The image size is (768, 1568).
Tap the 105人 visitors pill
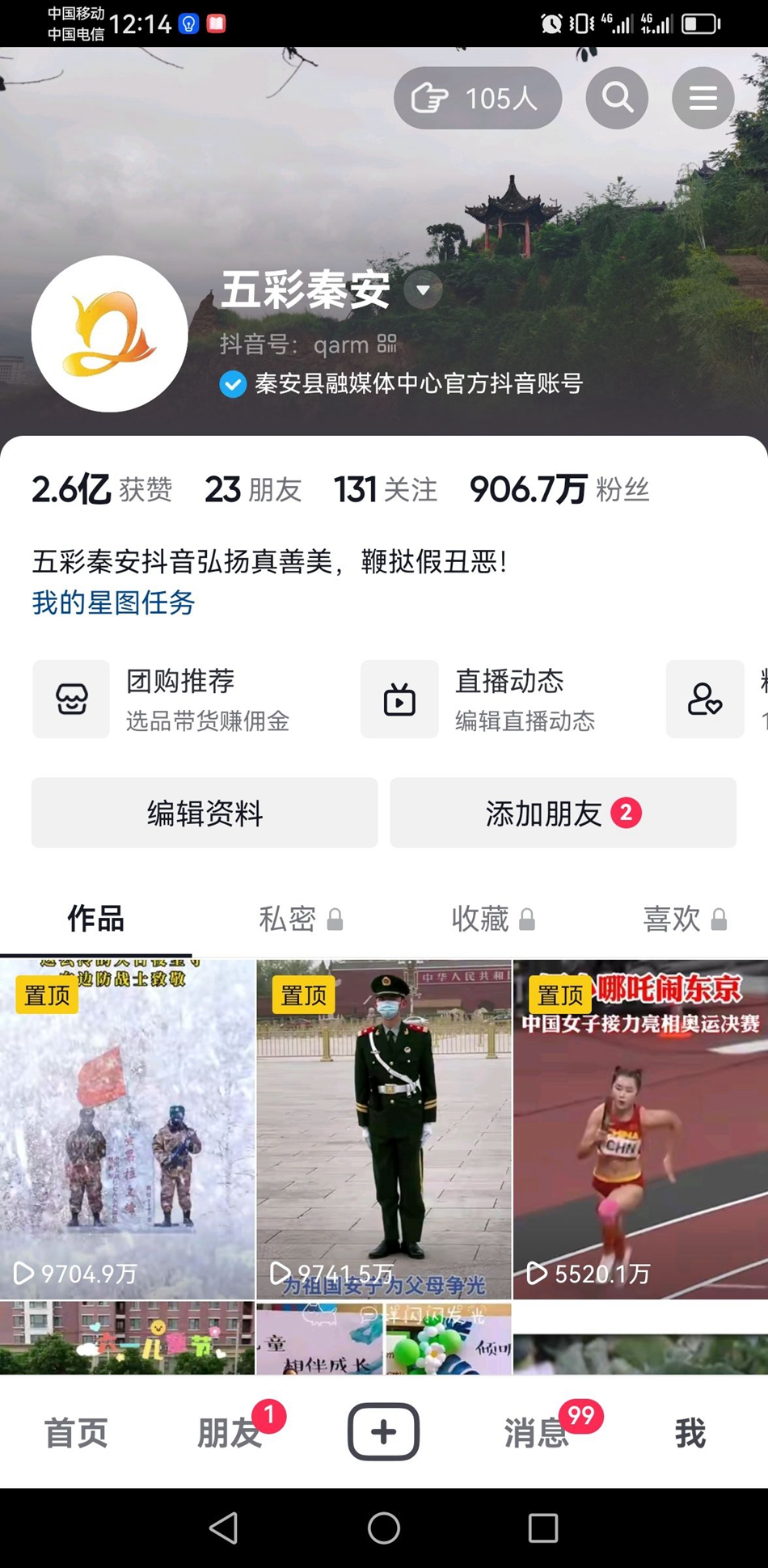tap(477, 99)
